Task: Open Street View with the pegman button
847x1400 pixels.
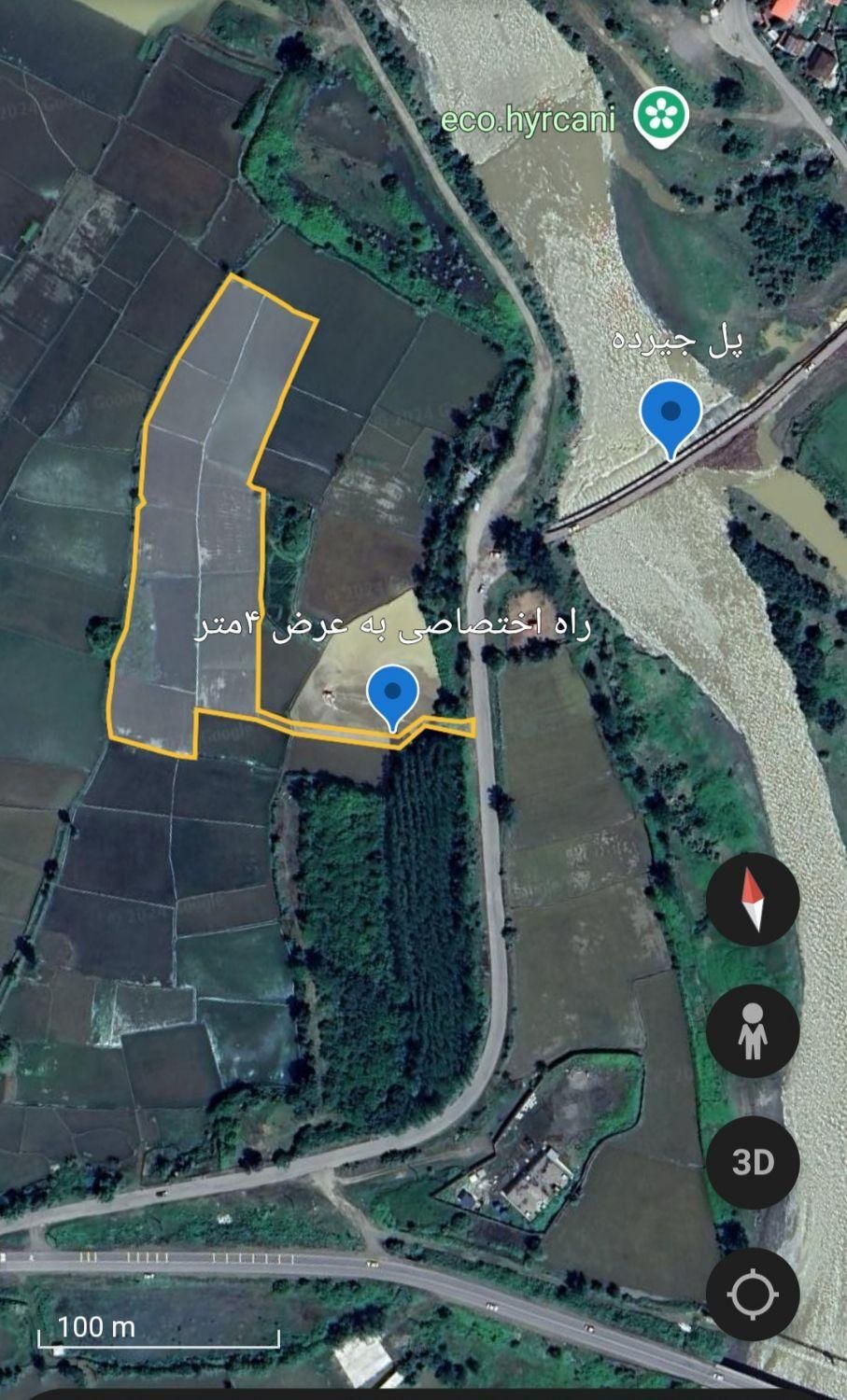Action: click(x=753, y=1031)
